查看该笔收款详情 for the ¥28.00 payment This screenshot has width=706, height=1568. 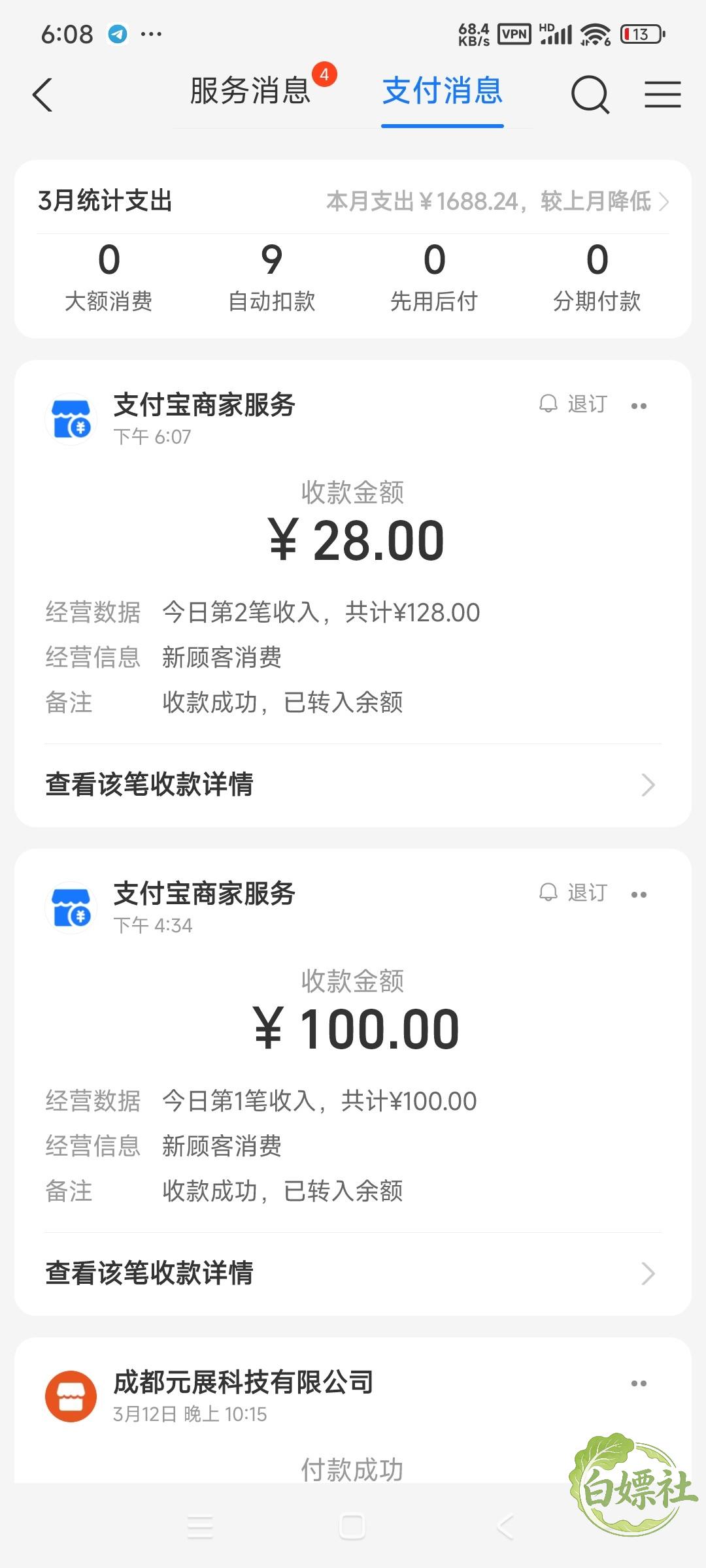tap(353, 785)
